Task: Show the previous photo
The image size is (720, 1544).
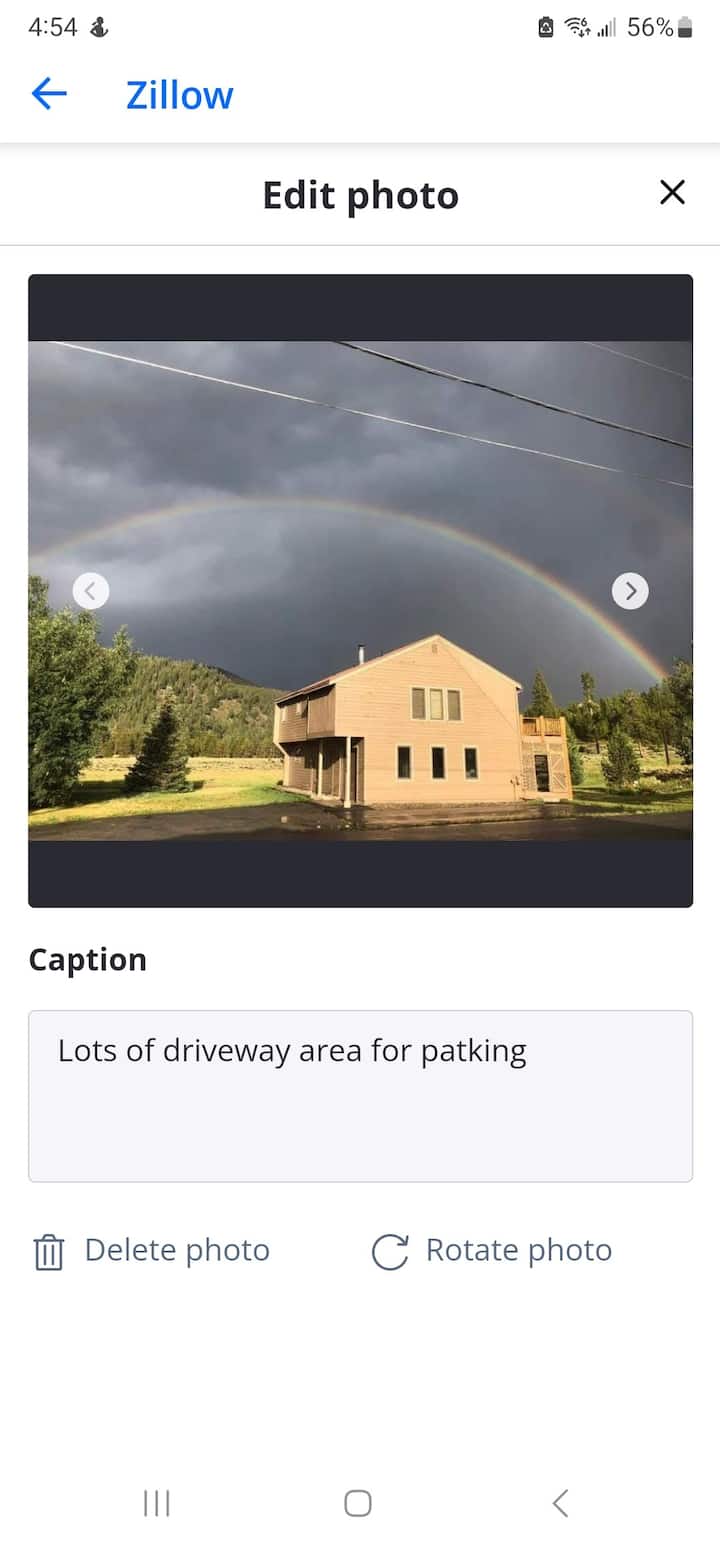Action: (91, 591)
